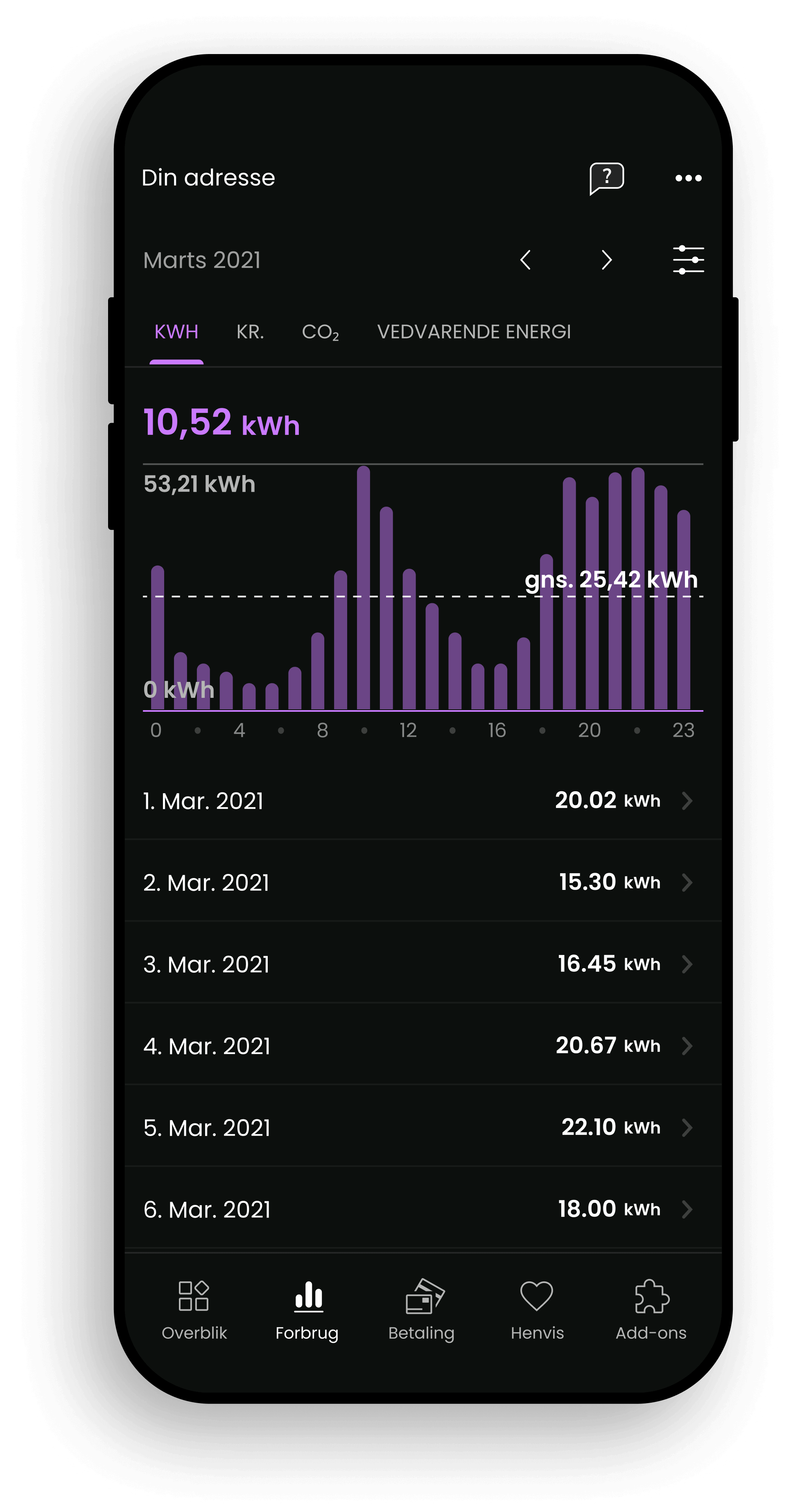View consumption for 4. Mar. 2021
The width and height of the screenshot is (793, 1512).
(422, 1046)
